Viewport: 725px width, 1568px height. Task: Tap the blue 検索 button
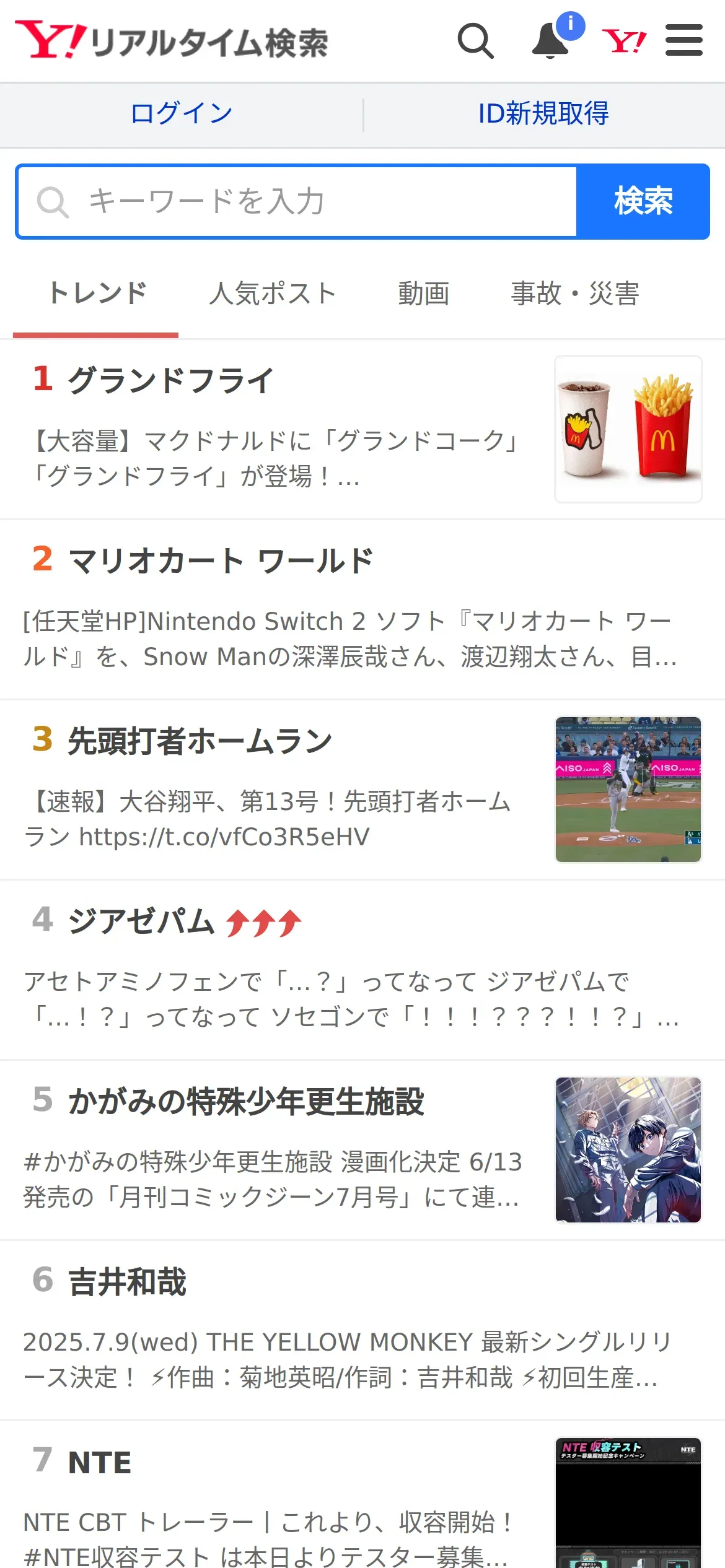click(643, 202)
